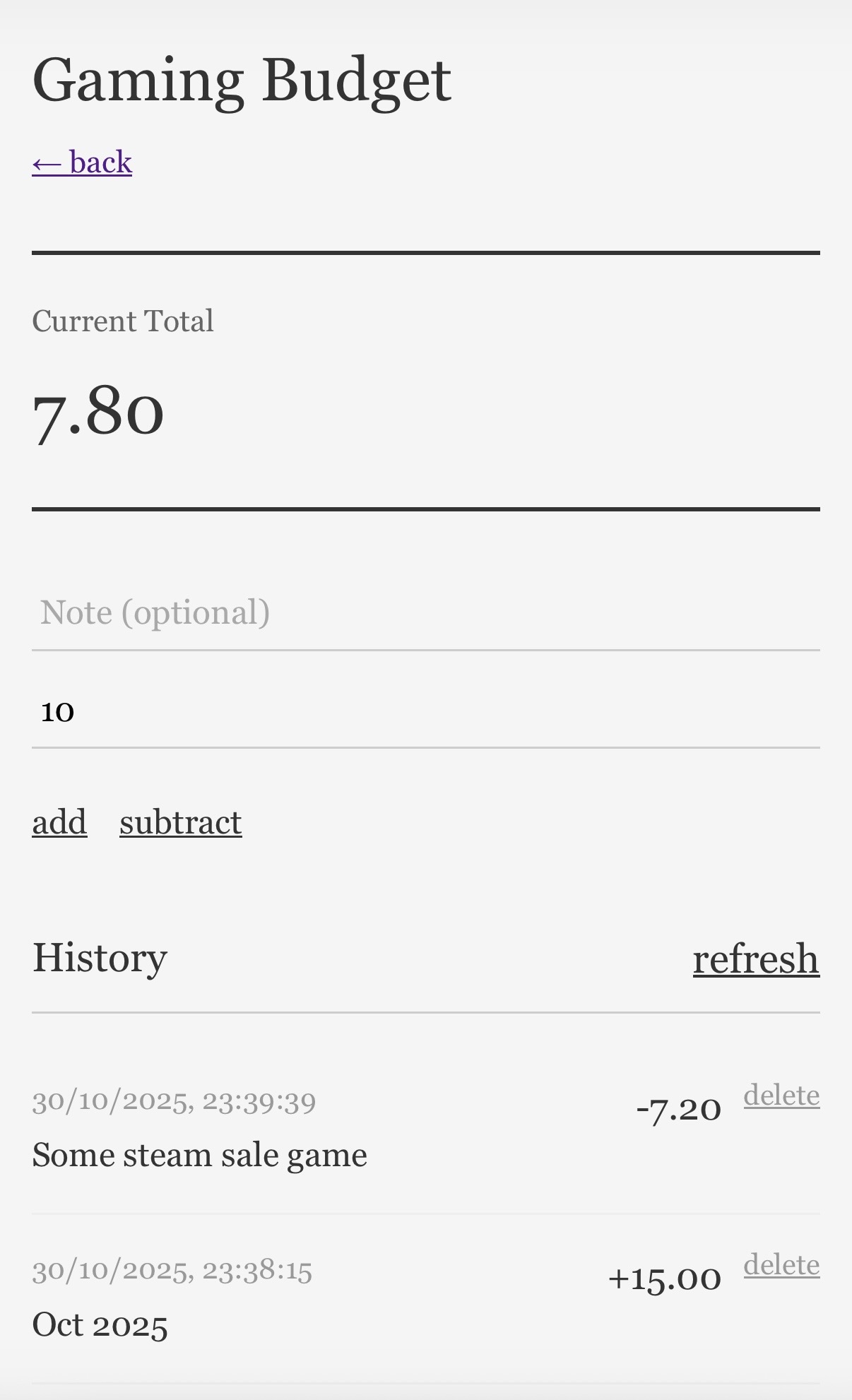Delete the Oct 2025 entry
Image resolution: width=852 pixels, height=1400 pixels.
point(781,1265)
